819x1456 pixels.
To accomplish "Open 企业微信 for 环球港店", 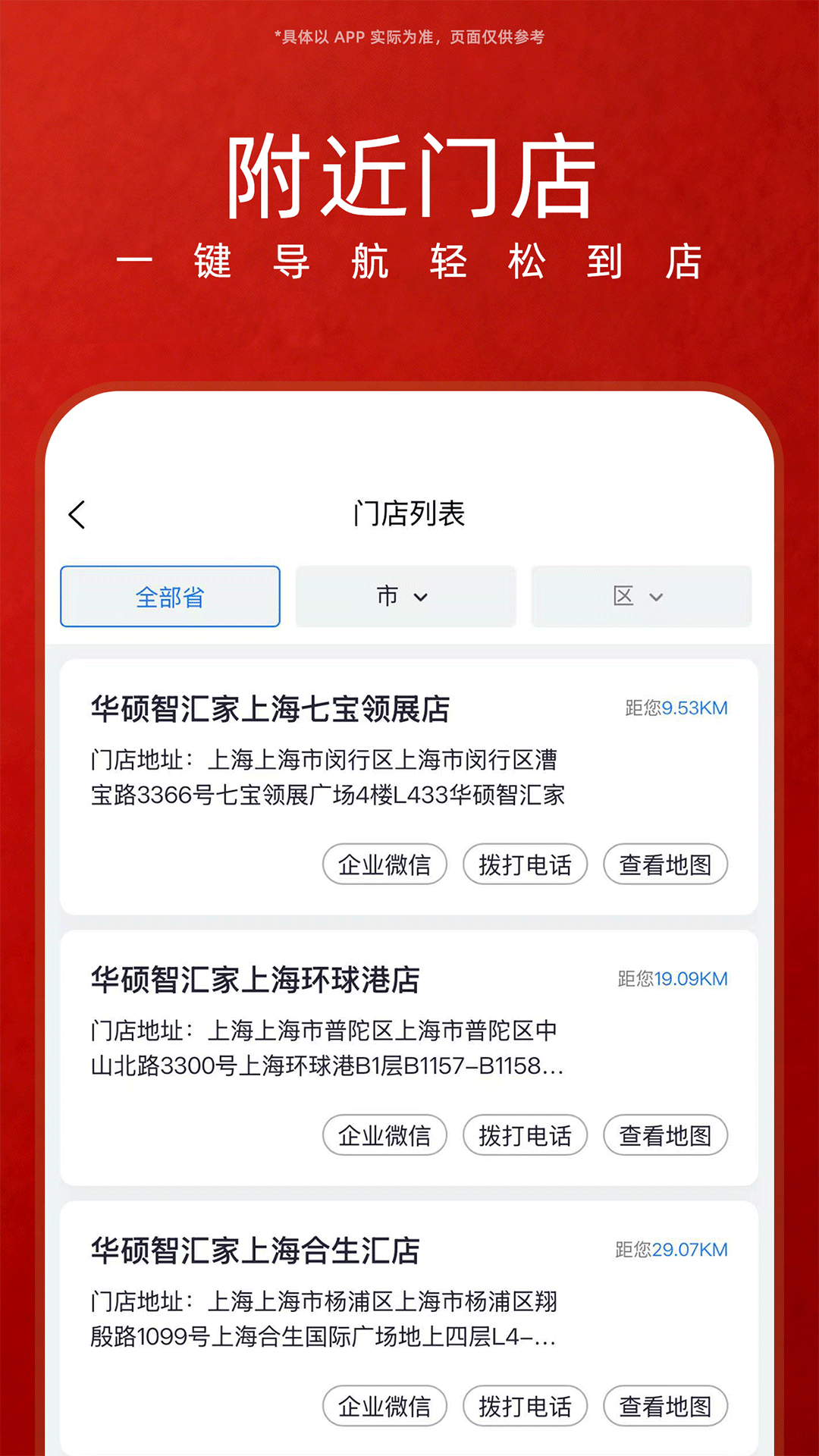I will pyautogui.click(x=384, y=1135).
